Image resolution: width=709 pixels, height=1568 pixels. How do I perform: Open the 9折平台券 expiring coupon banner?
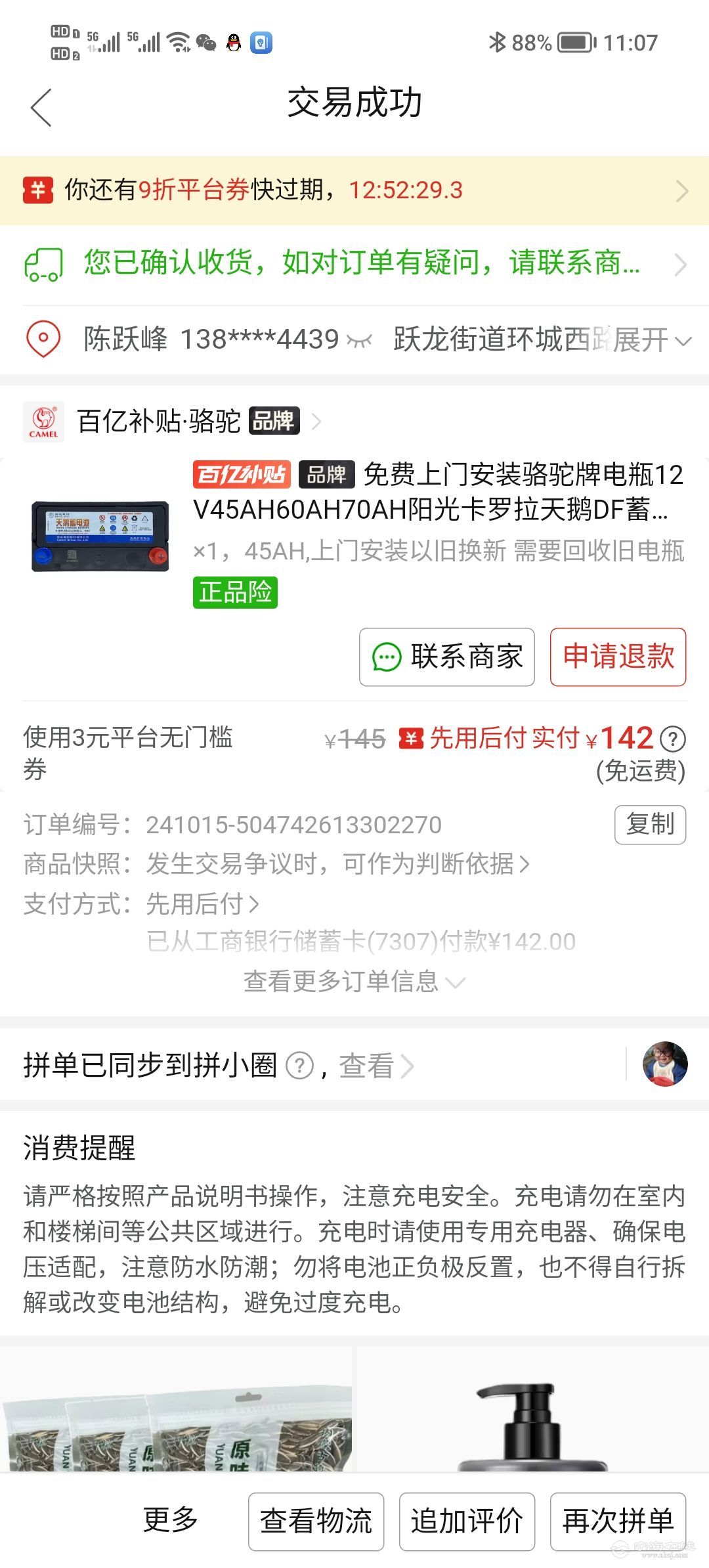tap(354, 190)
